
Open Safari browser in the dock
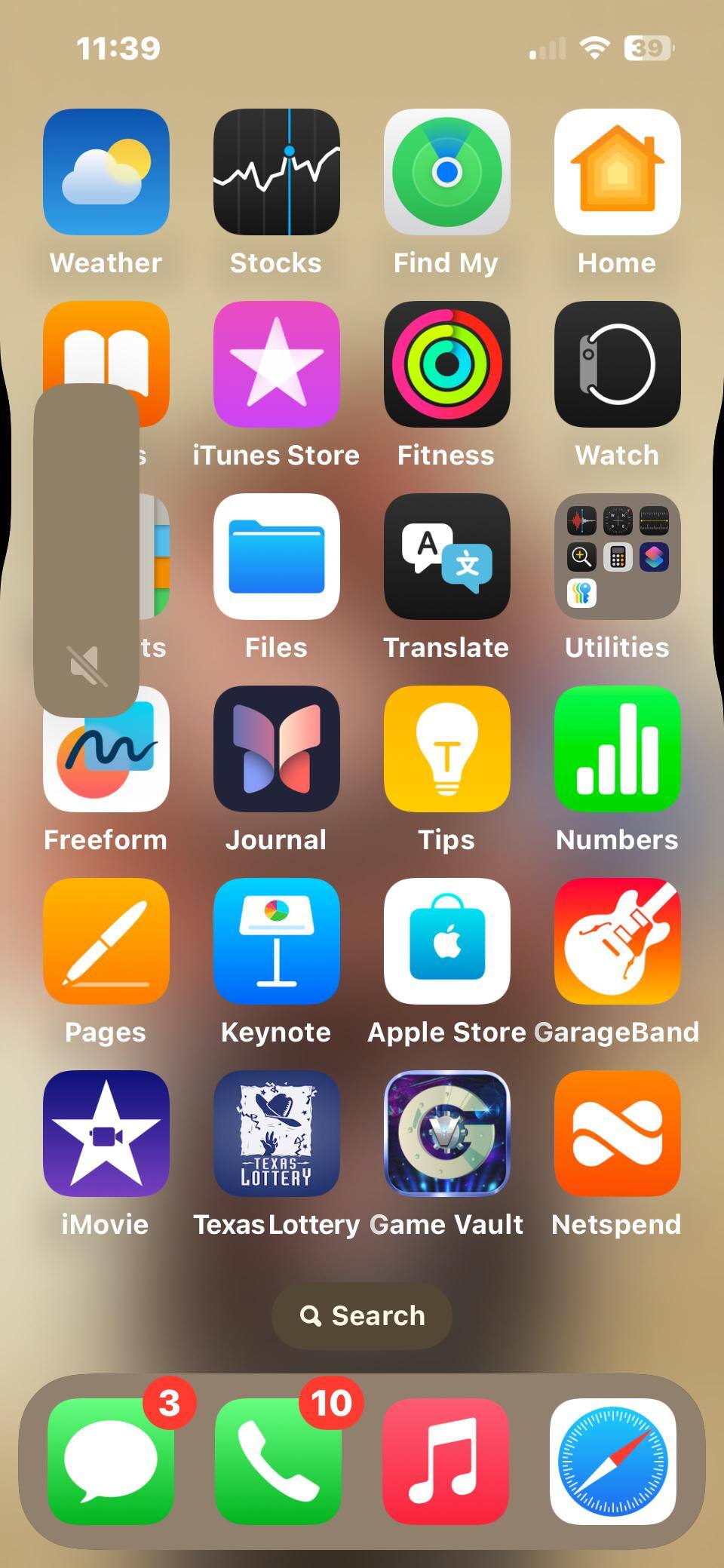(612, 1462)
